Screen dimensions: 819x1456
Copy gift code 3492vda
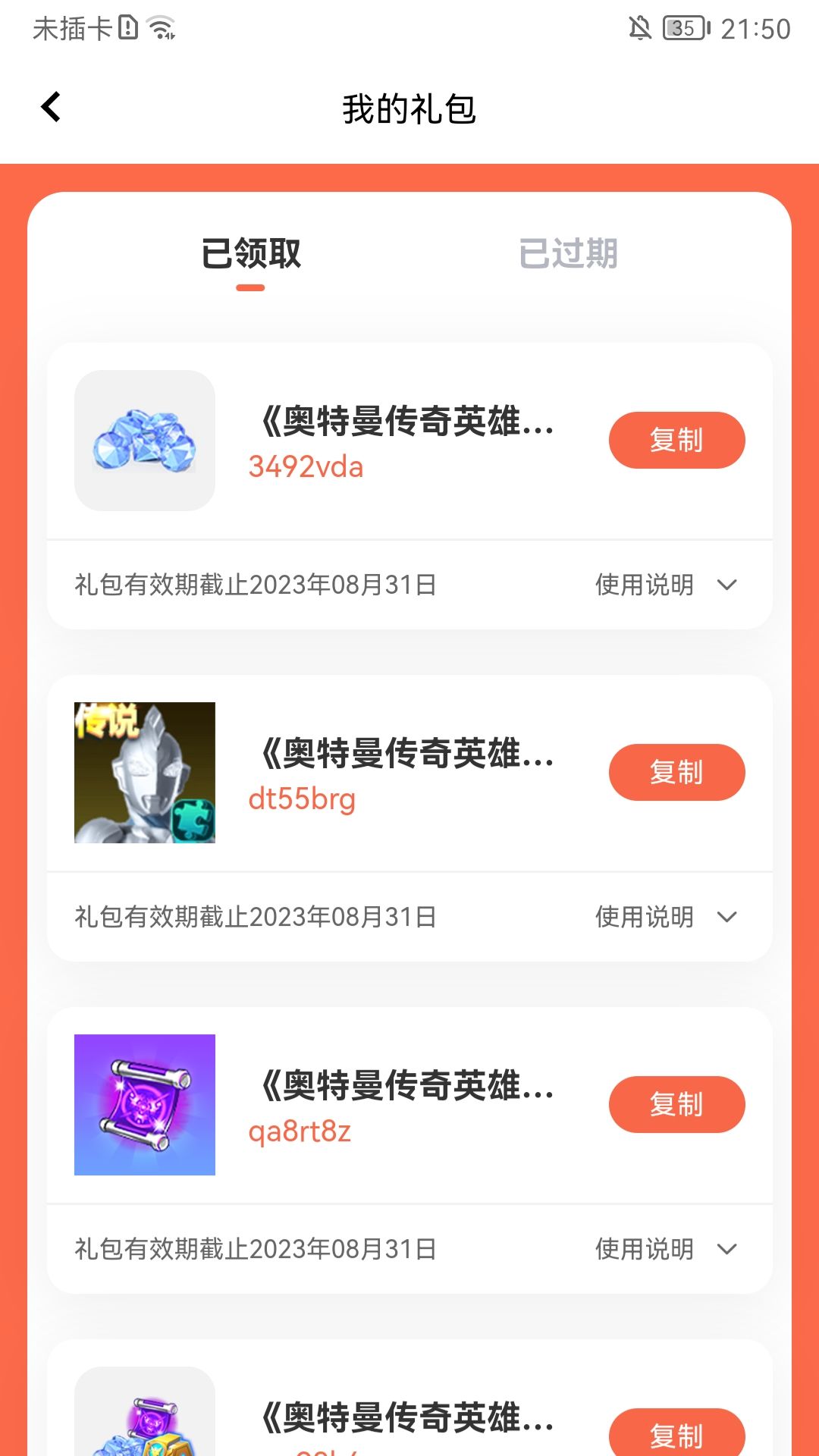[x=676, y=441]
